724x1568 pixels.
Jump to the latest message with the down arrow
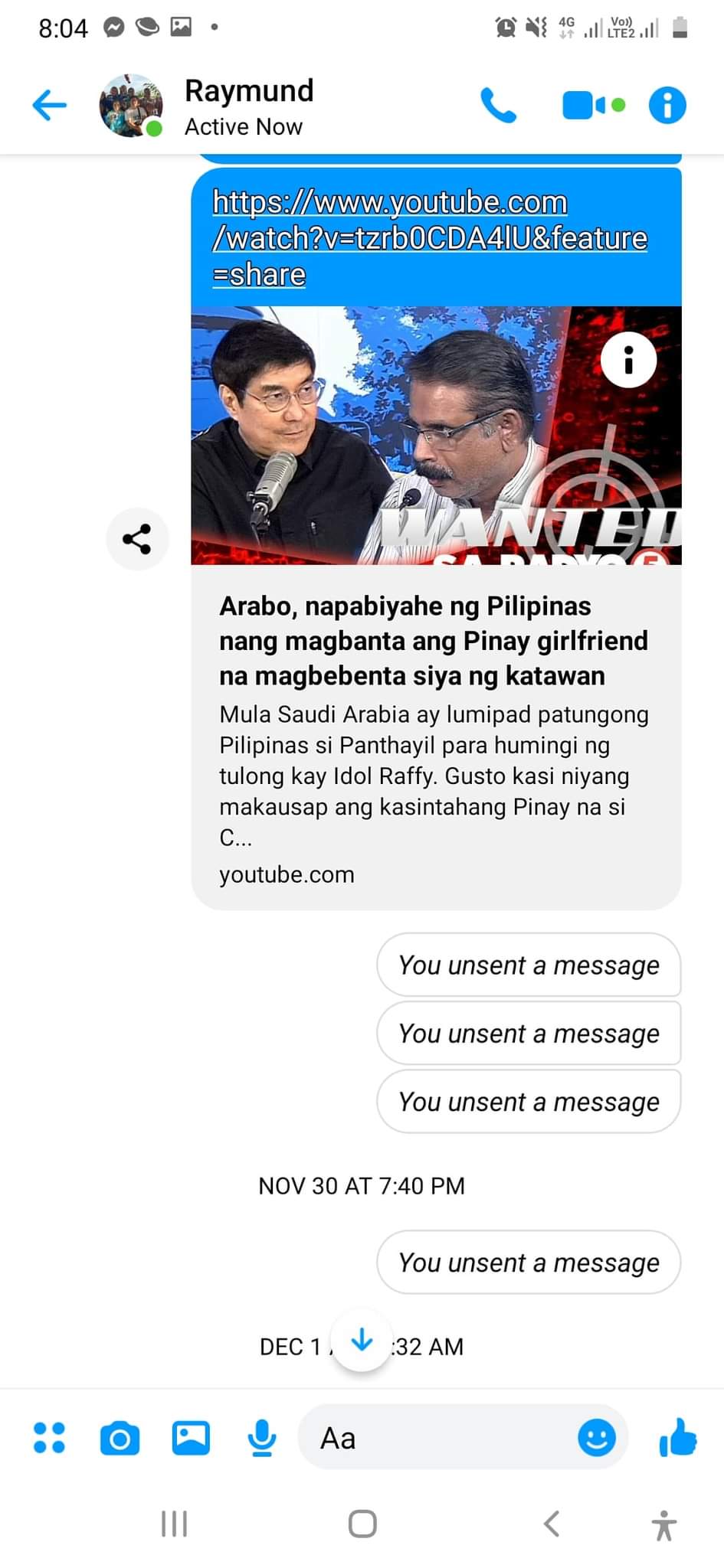[362, 1340]
